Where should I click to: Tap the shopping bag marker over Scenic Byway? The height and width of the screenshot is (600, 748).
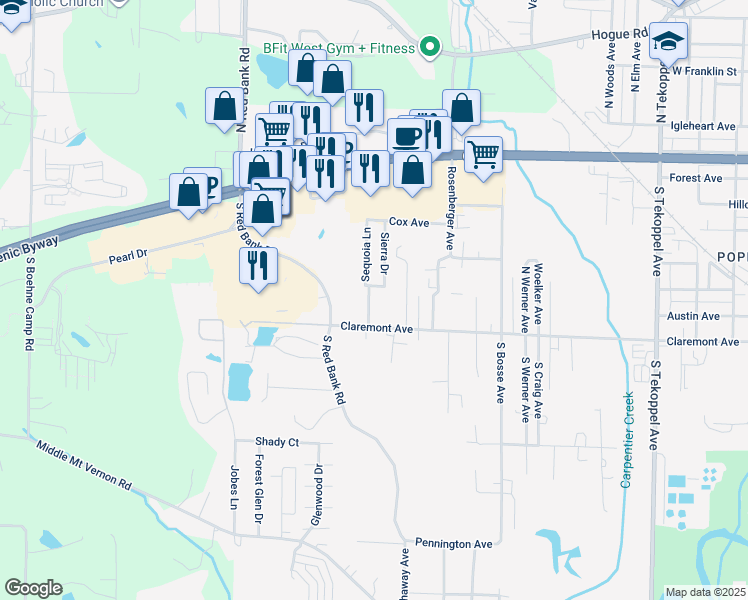point(189,195)
